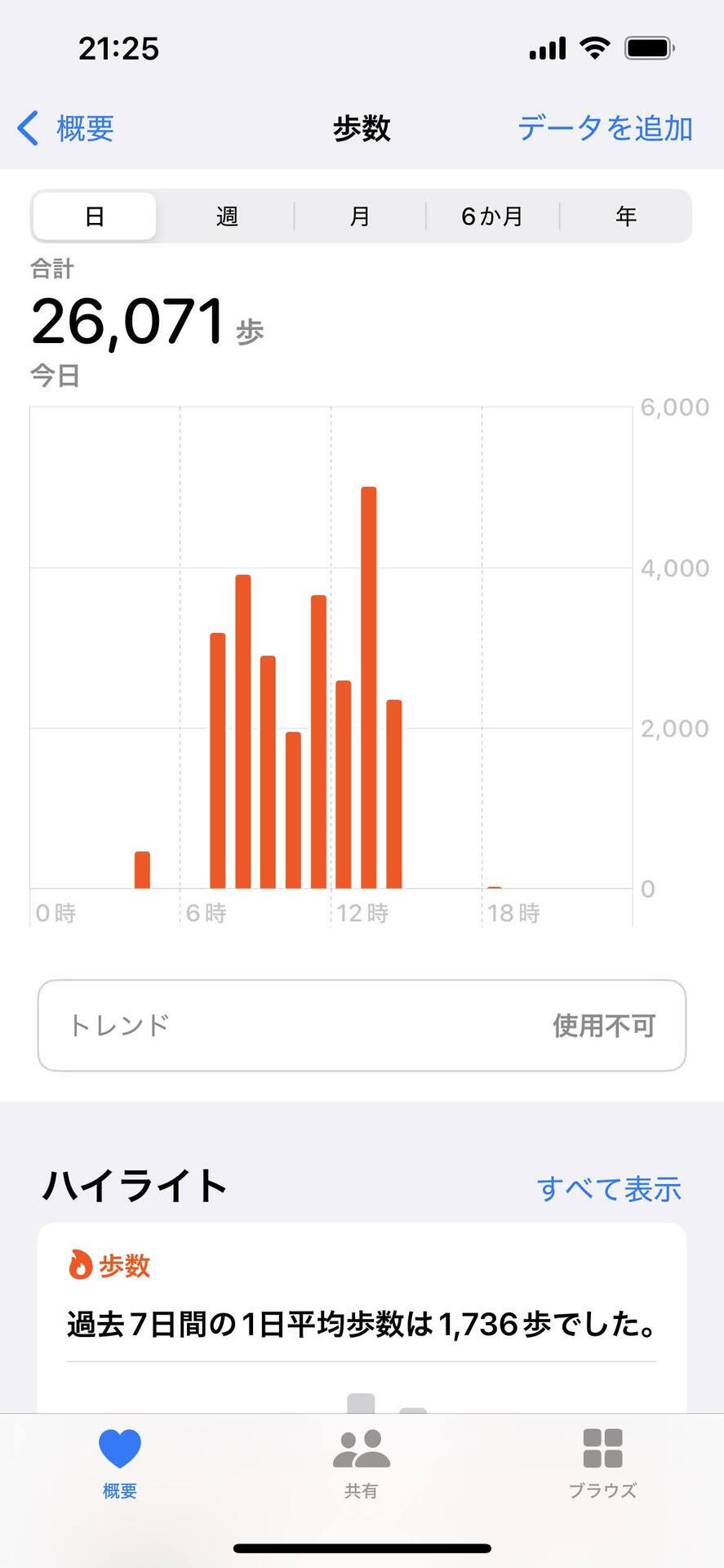Switch to the 年 view
724x1568 pixels.
[x=626, y=216]
